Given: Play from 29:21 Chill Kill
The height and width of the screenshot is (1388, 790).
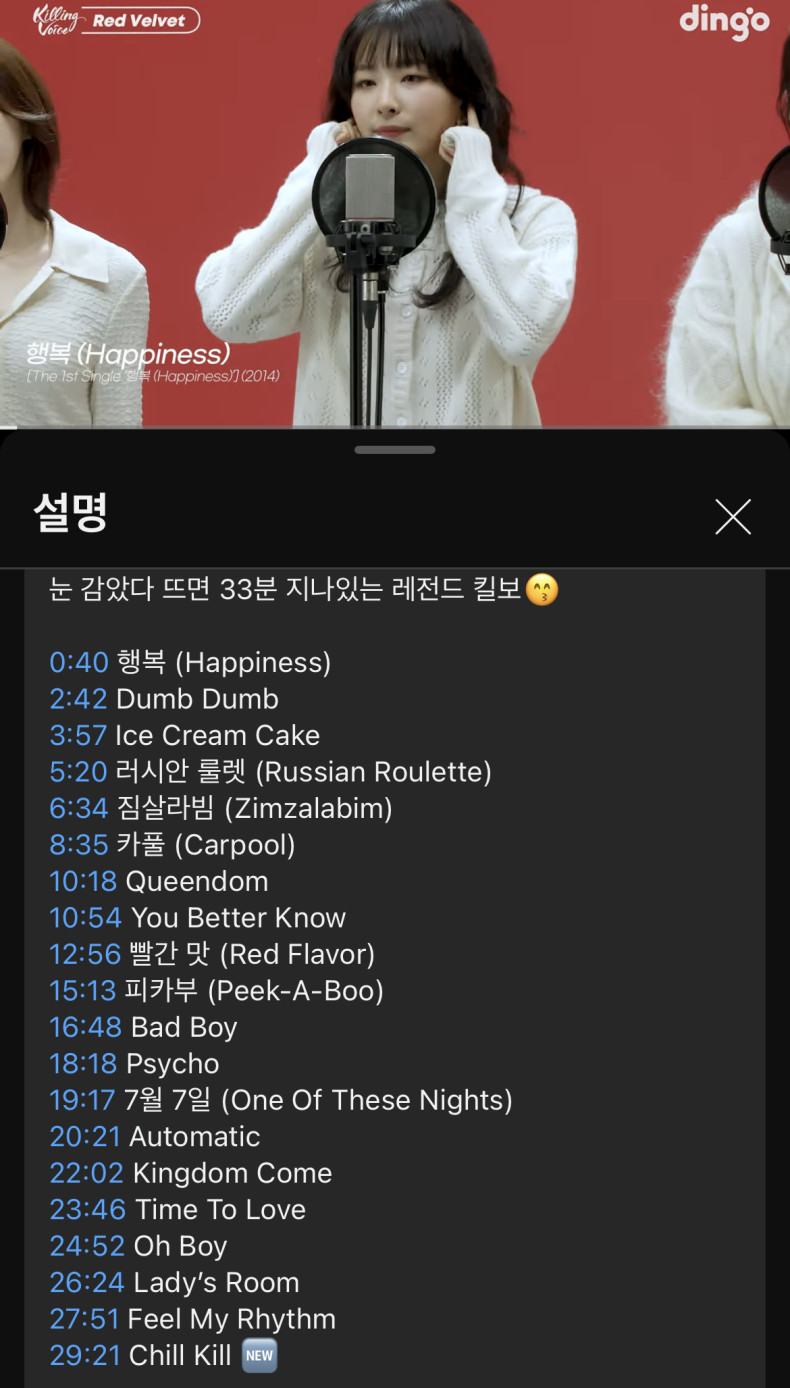Looking at the screenshot, I should click(85, 1356).
